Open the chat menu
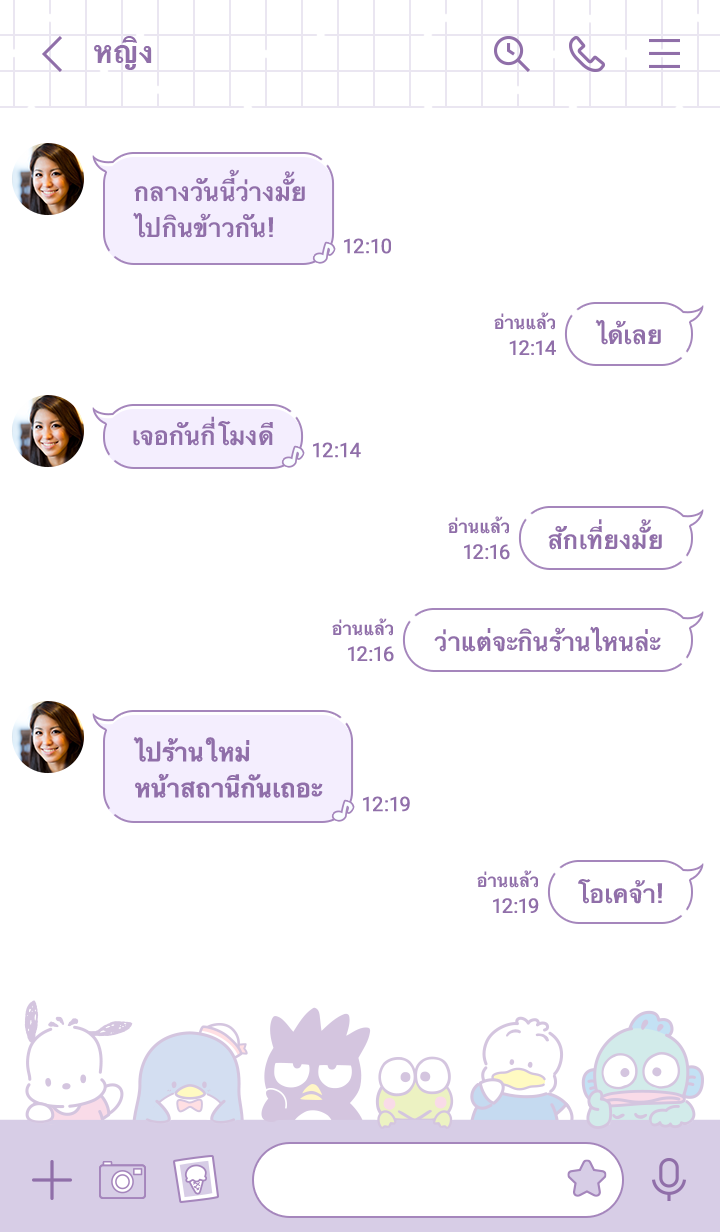The height and width of the screenshot is (1232, 720). 664,54
